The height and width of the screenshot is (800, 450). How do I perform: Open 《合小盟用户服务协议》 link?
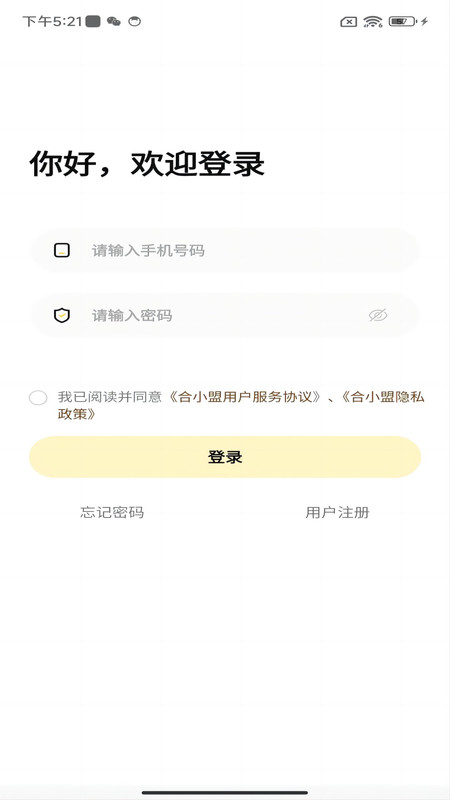pyautogui.click(x=245, y=397)
